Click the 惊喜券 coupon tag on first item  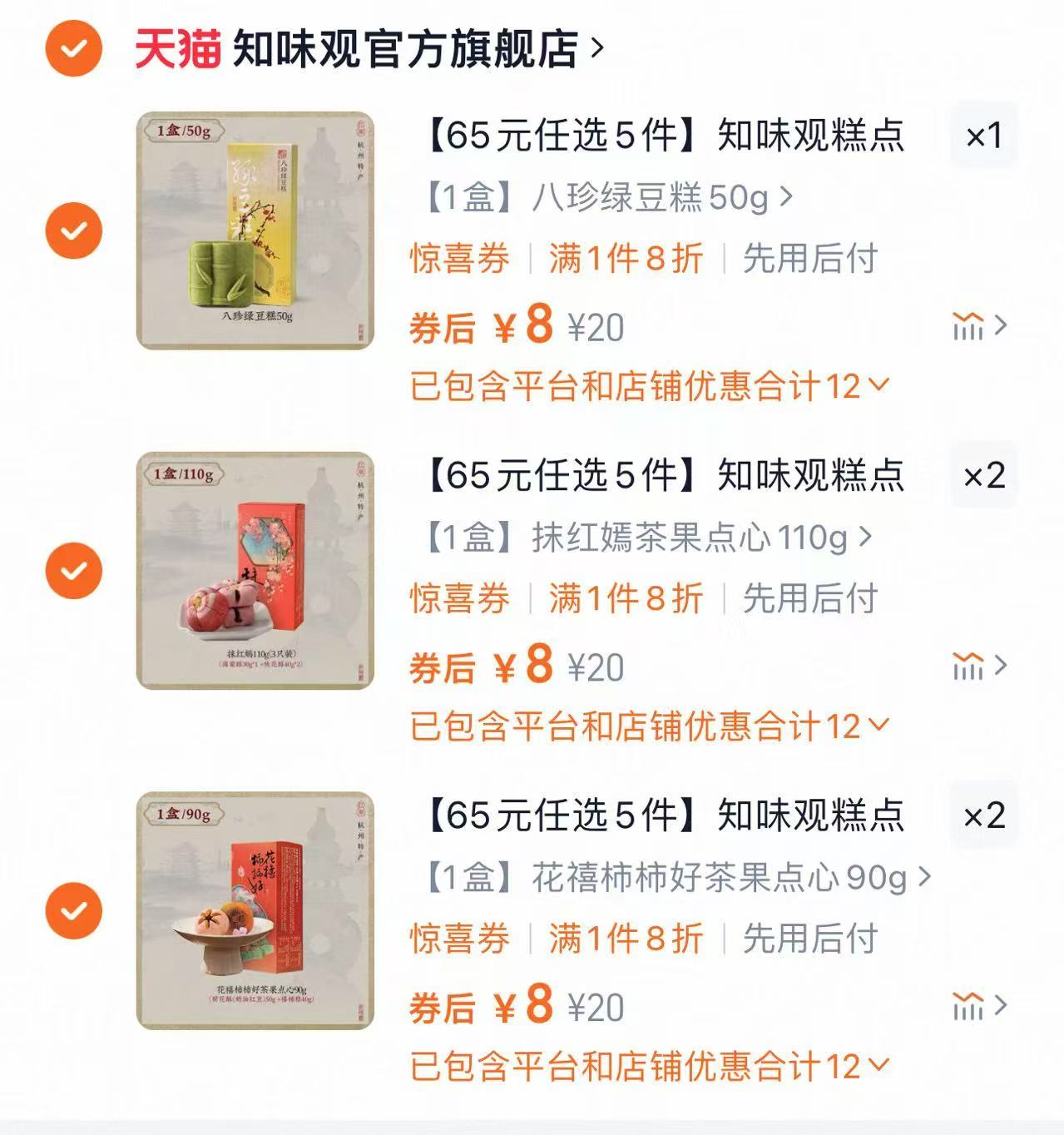458,260
